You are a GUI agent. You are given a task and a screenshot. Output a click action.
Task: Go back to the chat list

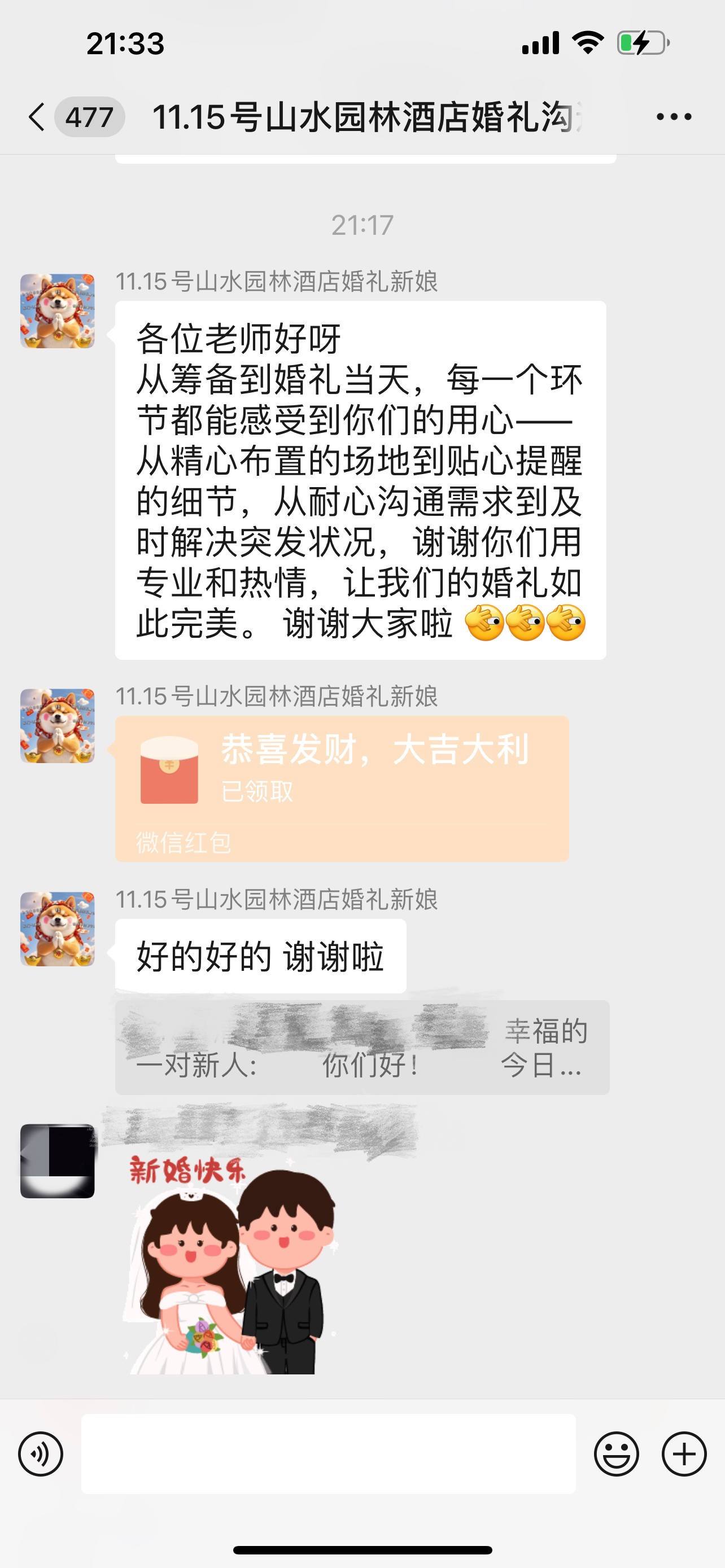pyautogui.click(x=38, y=117)
